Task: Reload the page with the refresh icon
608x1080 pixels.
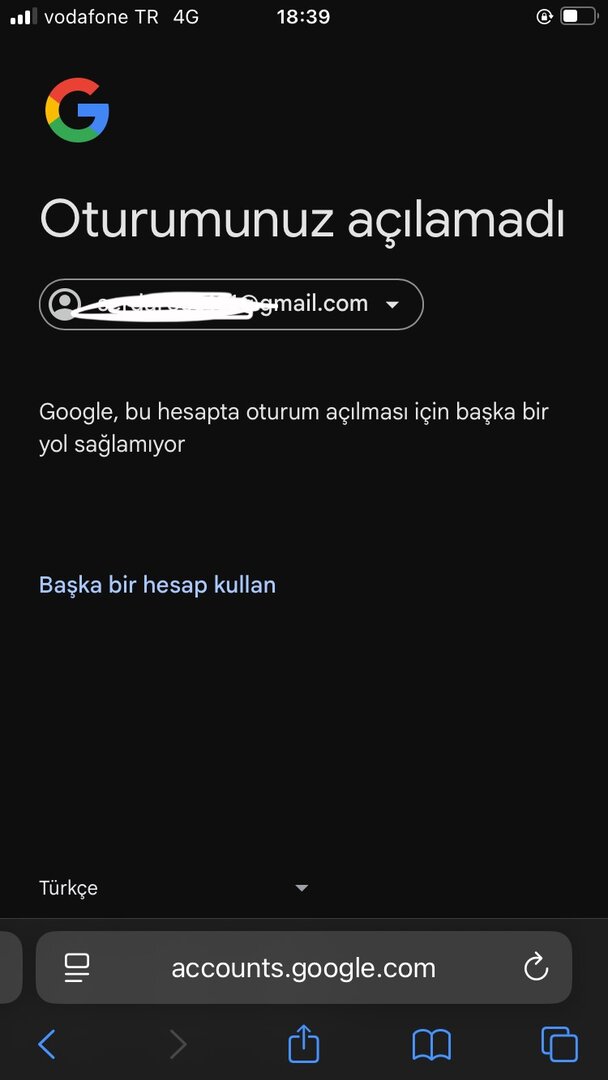Action: coord(536,968)
